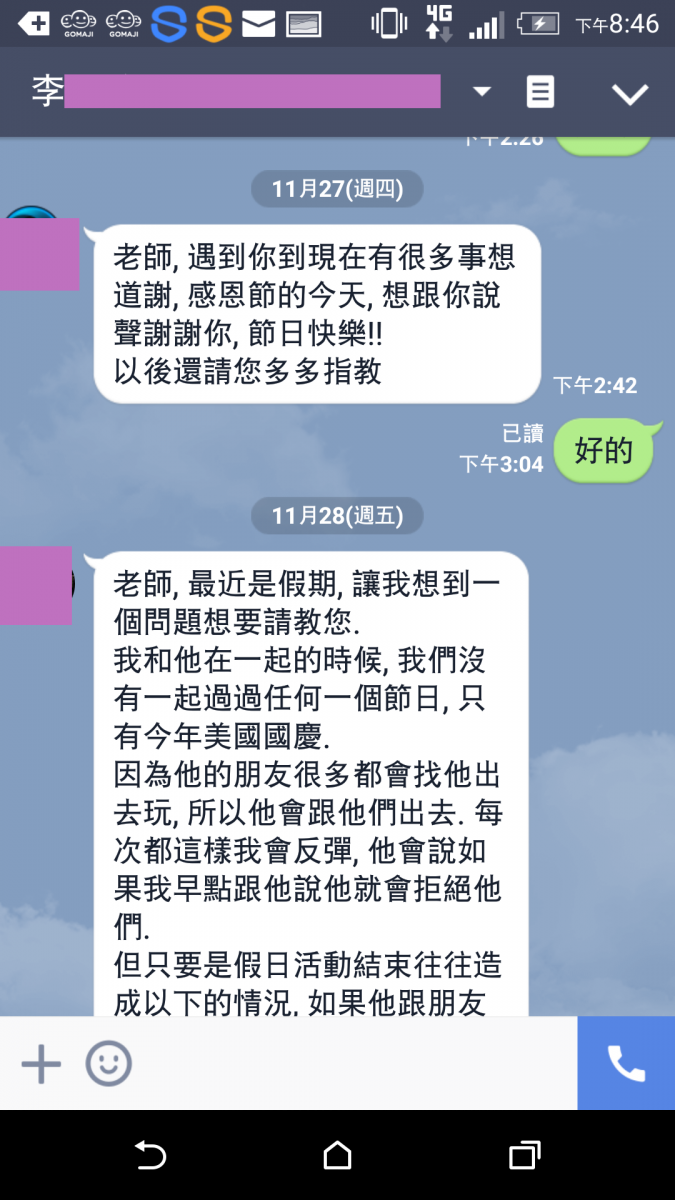Tap the system back button

[150, 1156]
